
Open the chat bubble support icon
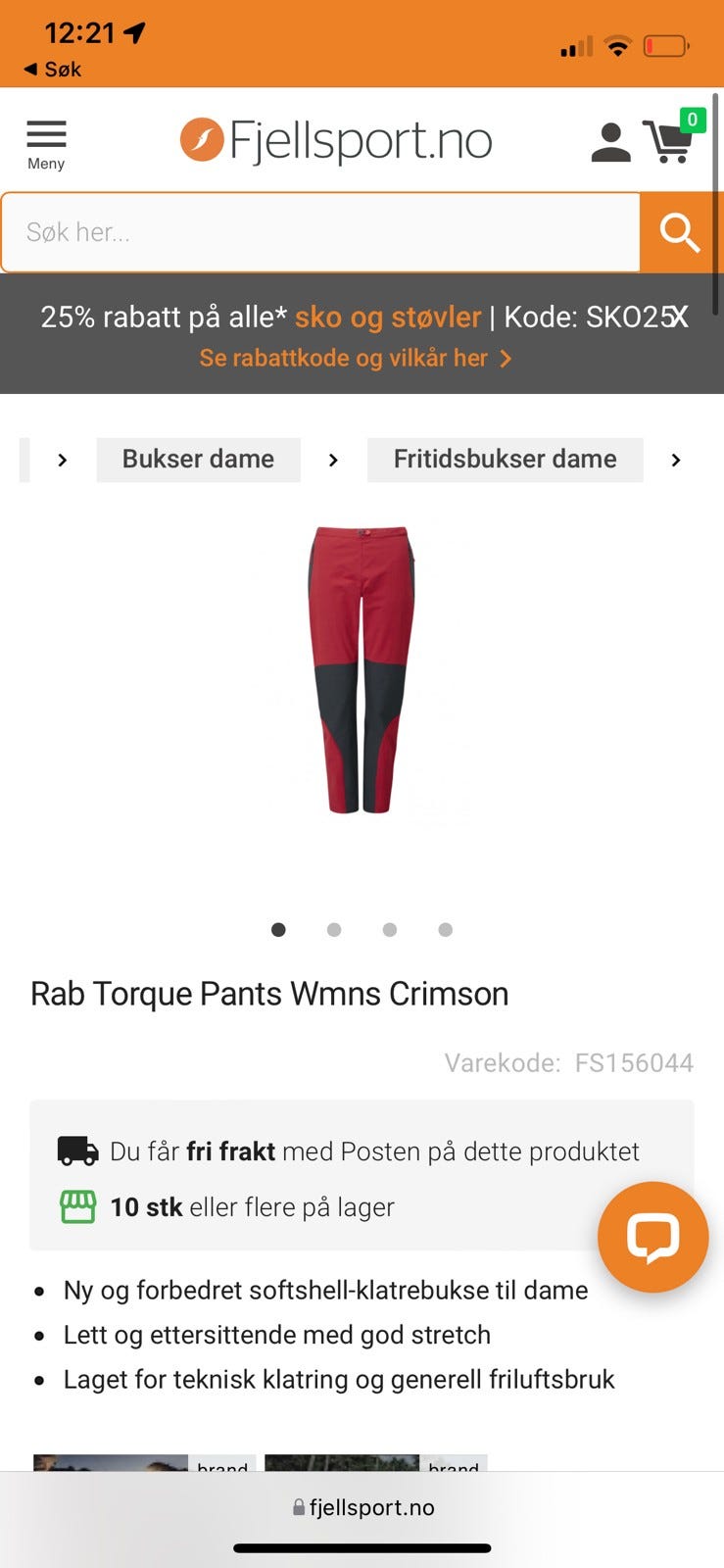(x=652, y=1237)
